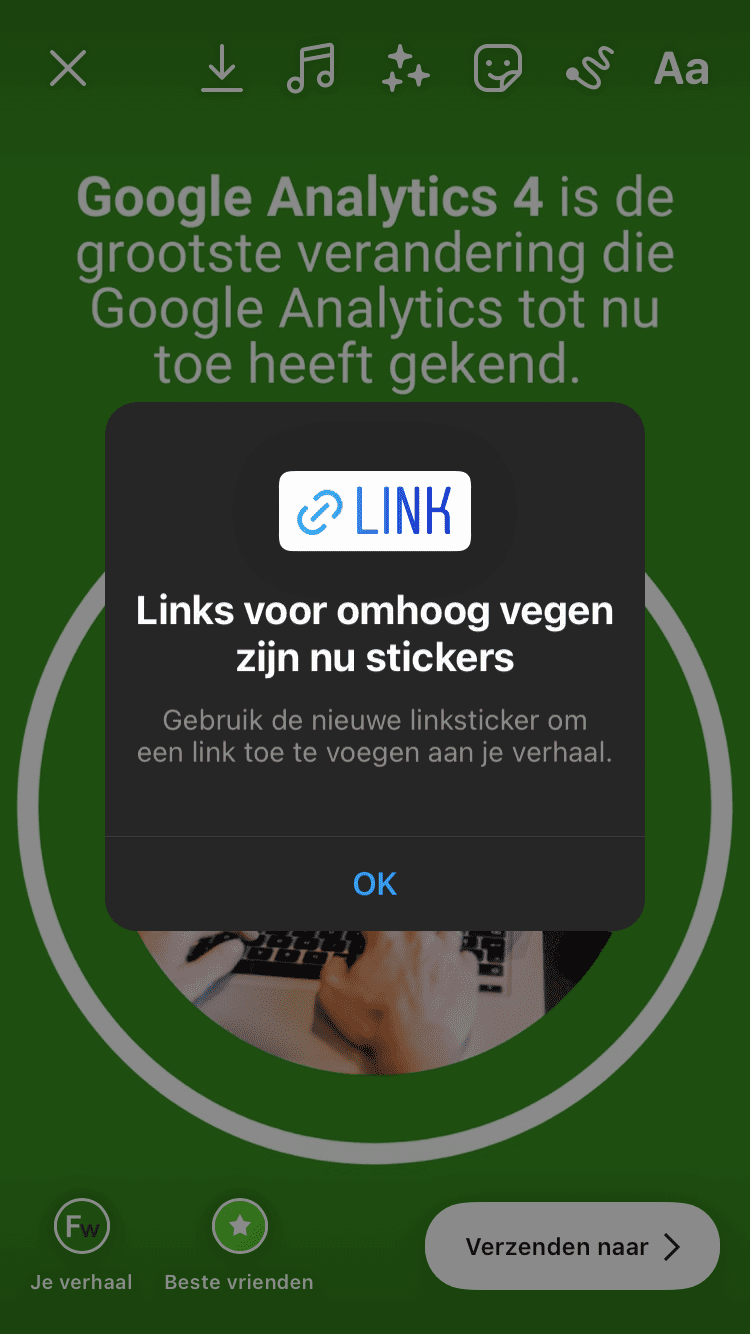Add text with the Aa tool
The width and height of the screenshot is (750, 1334).
click(681, 69)
